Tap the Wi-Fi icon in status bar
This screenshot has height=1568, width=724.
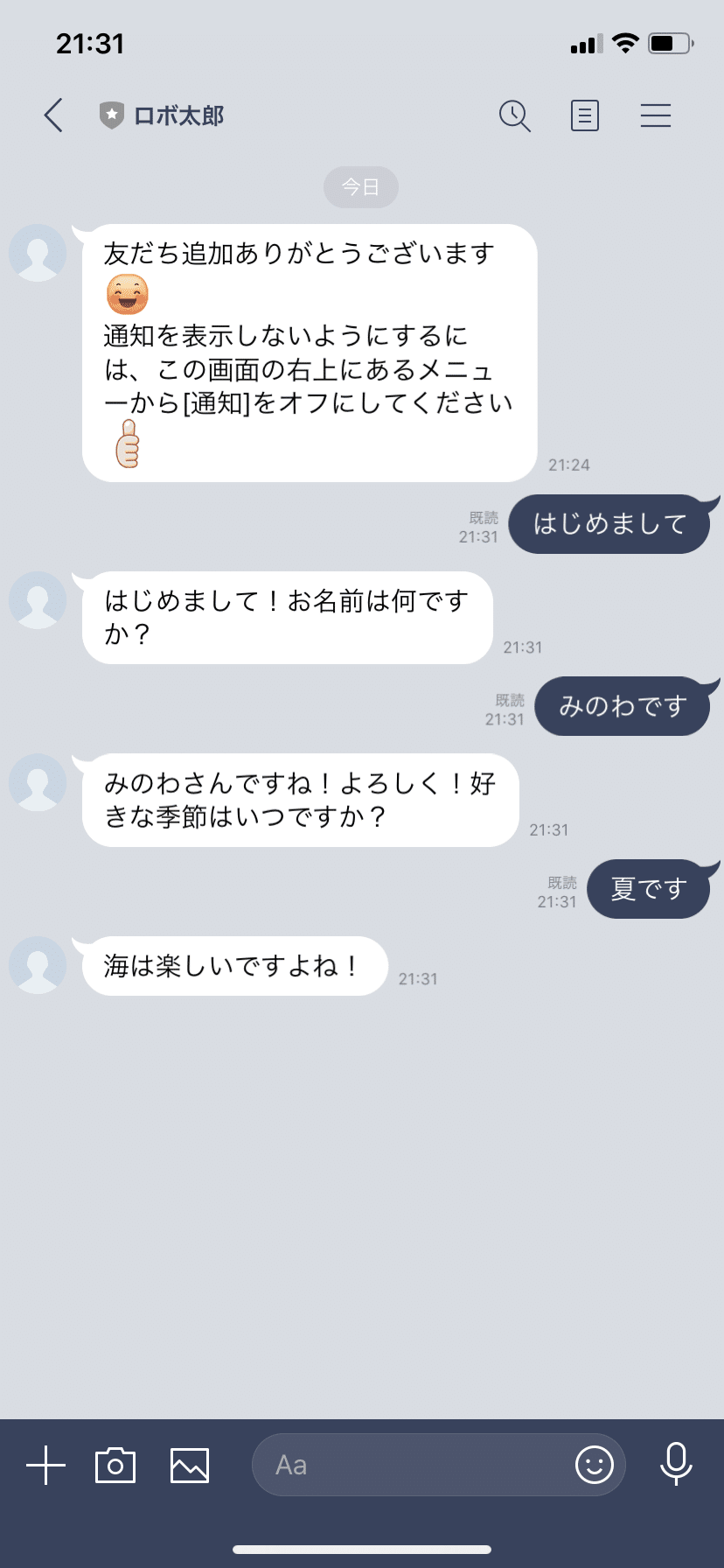(624, 43)
